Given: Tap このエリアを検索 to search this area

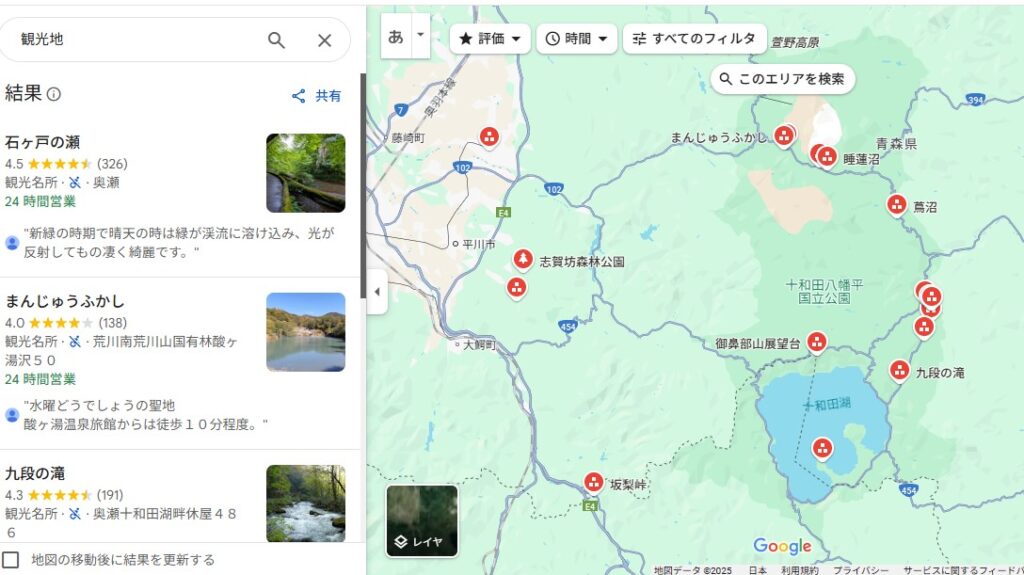Looking at the screenshot, I should (x=782, y=79).
